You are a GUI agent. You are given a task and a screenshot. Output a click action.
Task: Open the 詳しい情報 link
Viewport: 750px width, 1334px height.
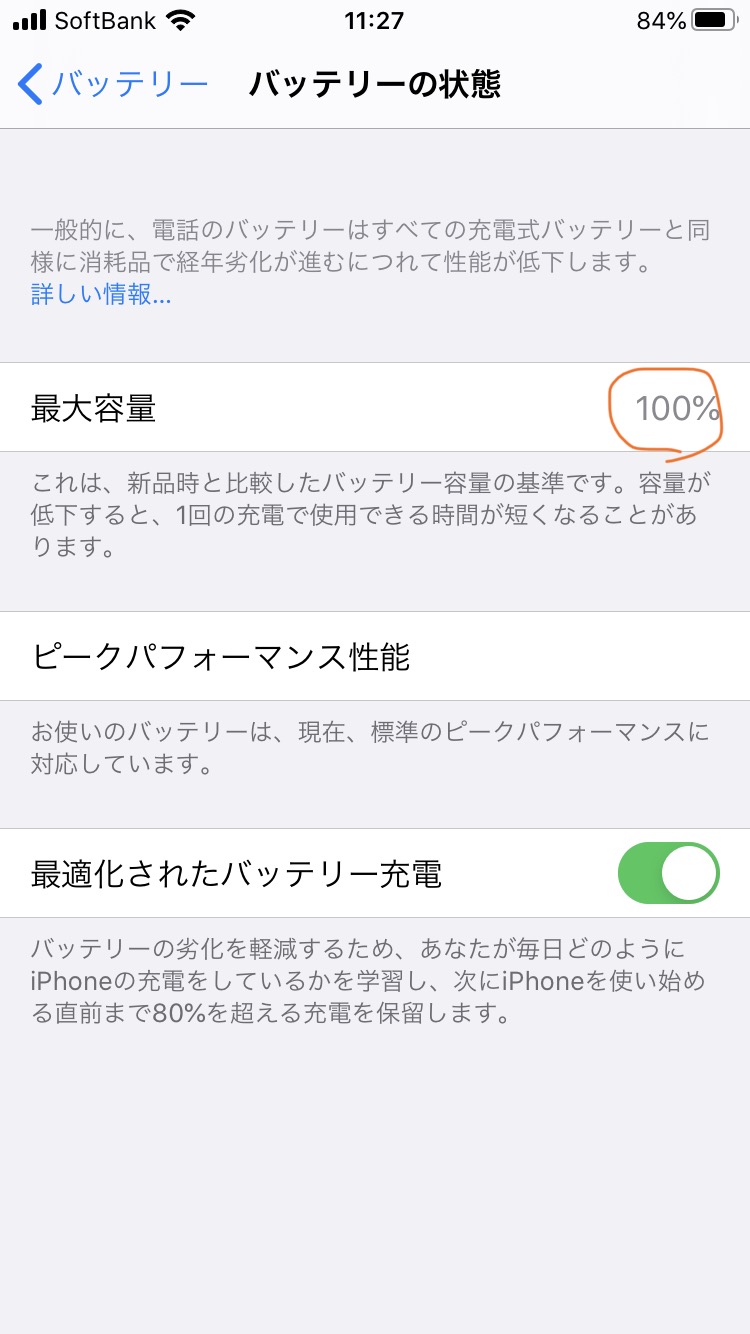tap(101, 295)
